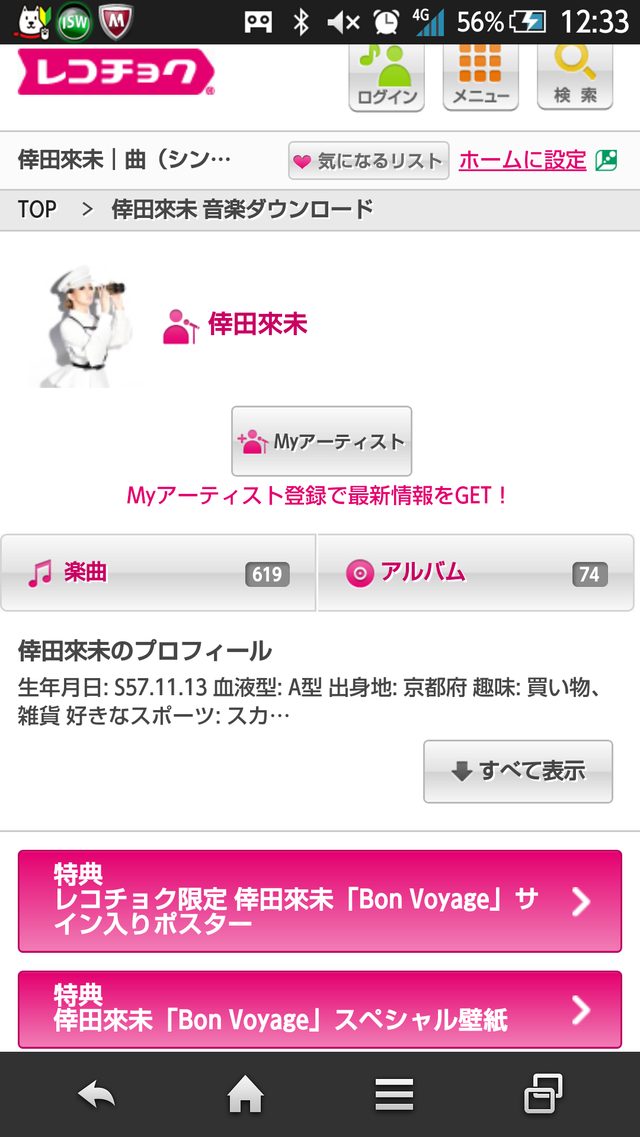Open the メニュー menu

coord(480,75)
